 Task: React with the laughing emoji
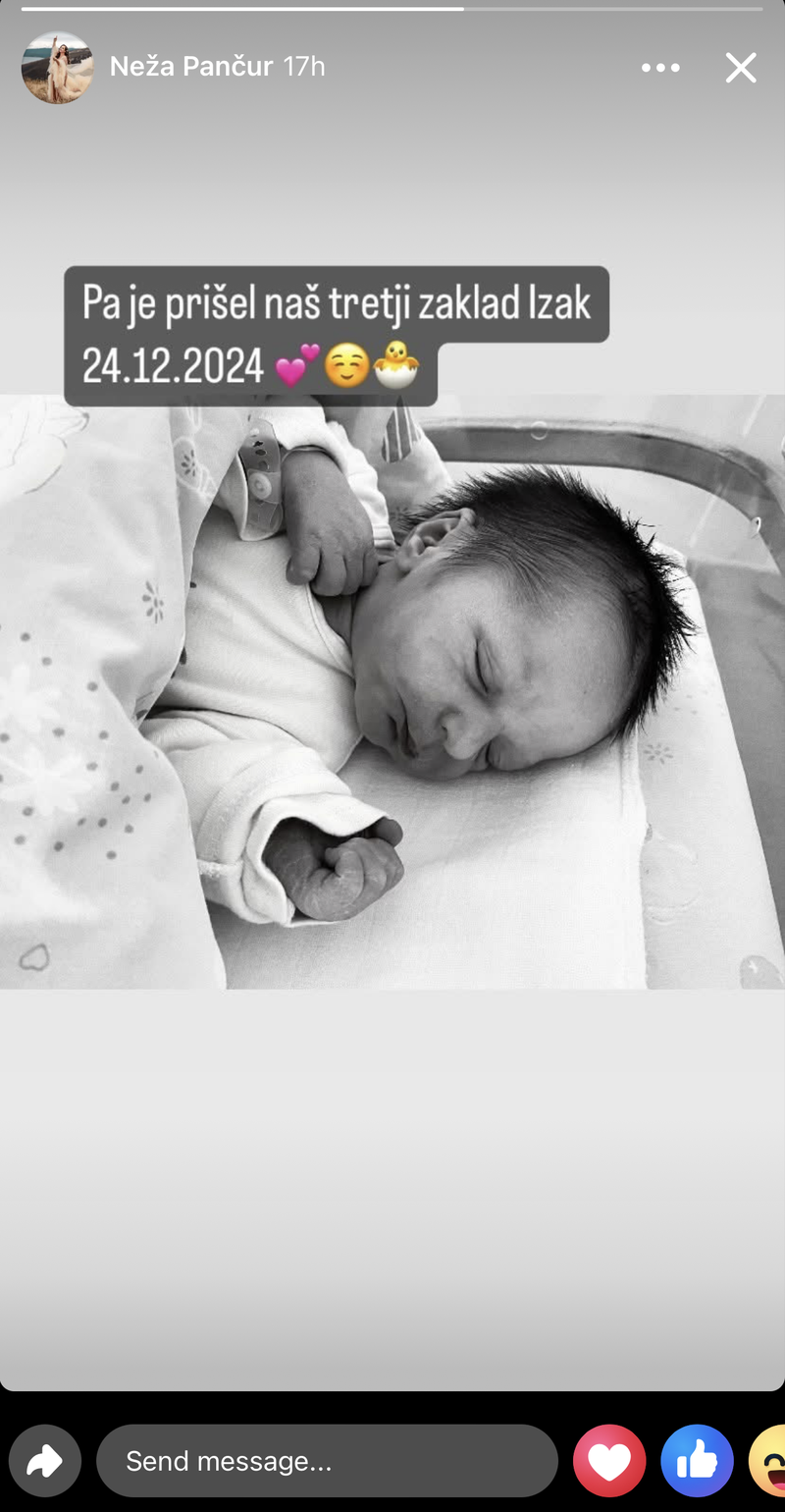pyautogui.click(x=770, y=1461)
